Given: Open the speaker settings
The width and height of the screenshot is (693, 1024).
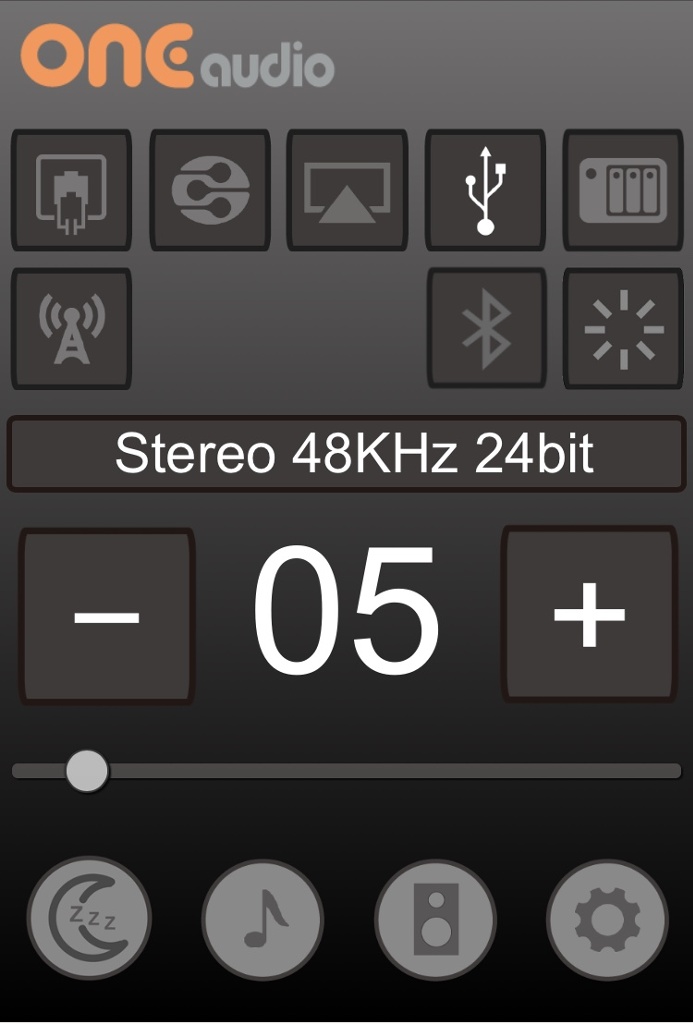Looking at the screenshot, I should click(x=435, y=918).
